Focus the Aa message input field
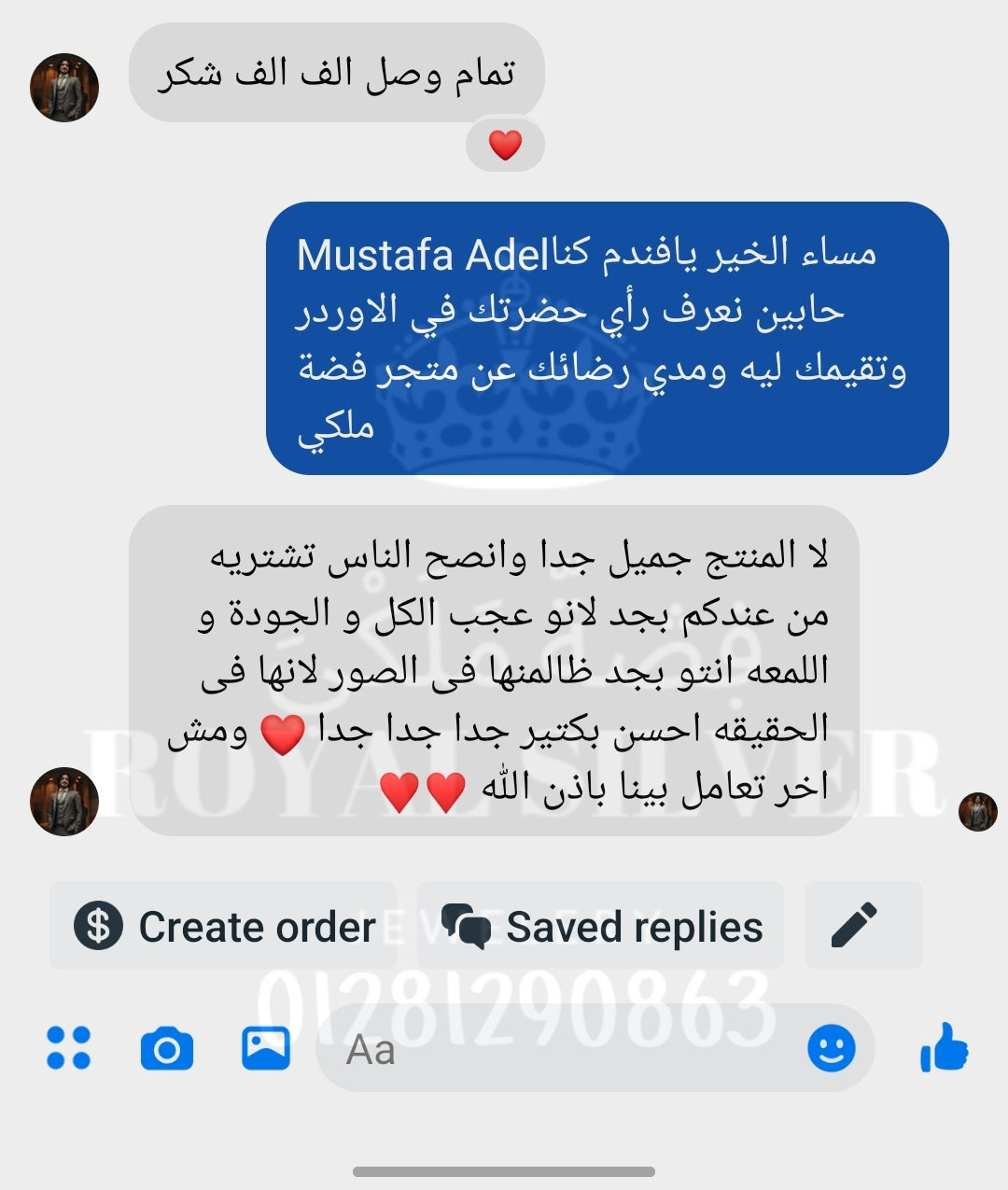 click(x=560, y=1050)
